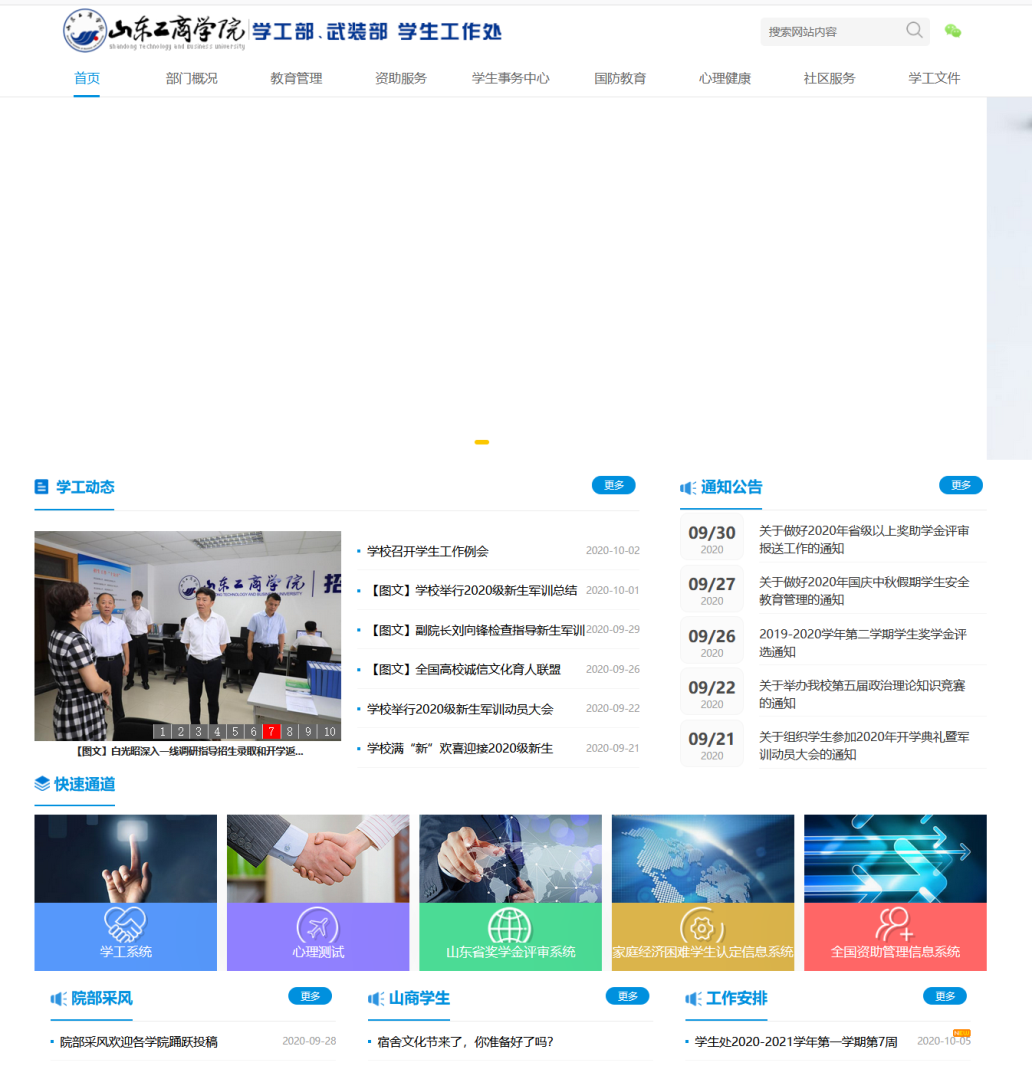Screen dimensions: 1032x1066
Task: Select the 学生事务中心 nav tab
Action: click(510, 78)
